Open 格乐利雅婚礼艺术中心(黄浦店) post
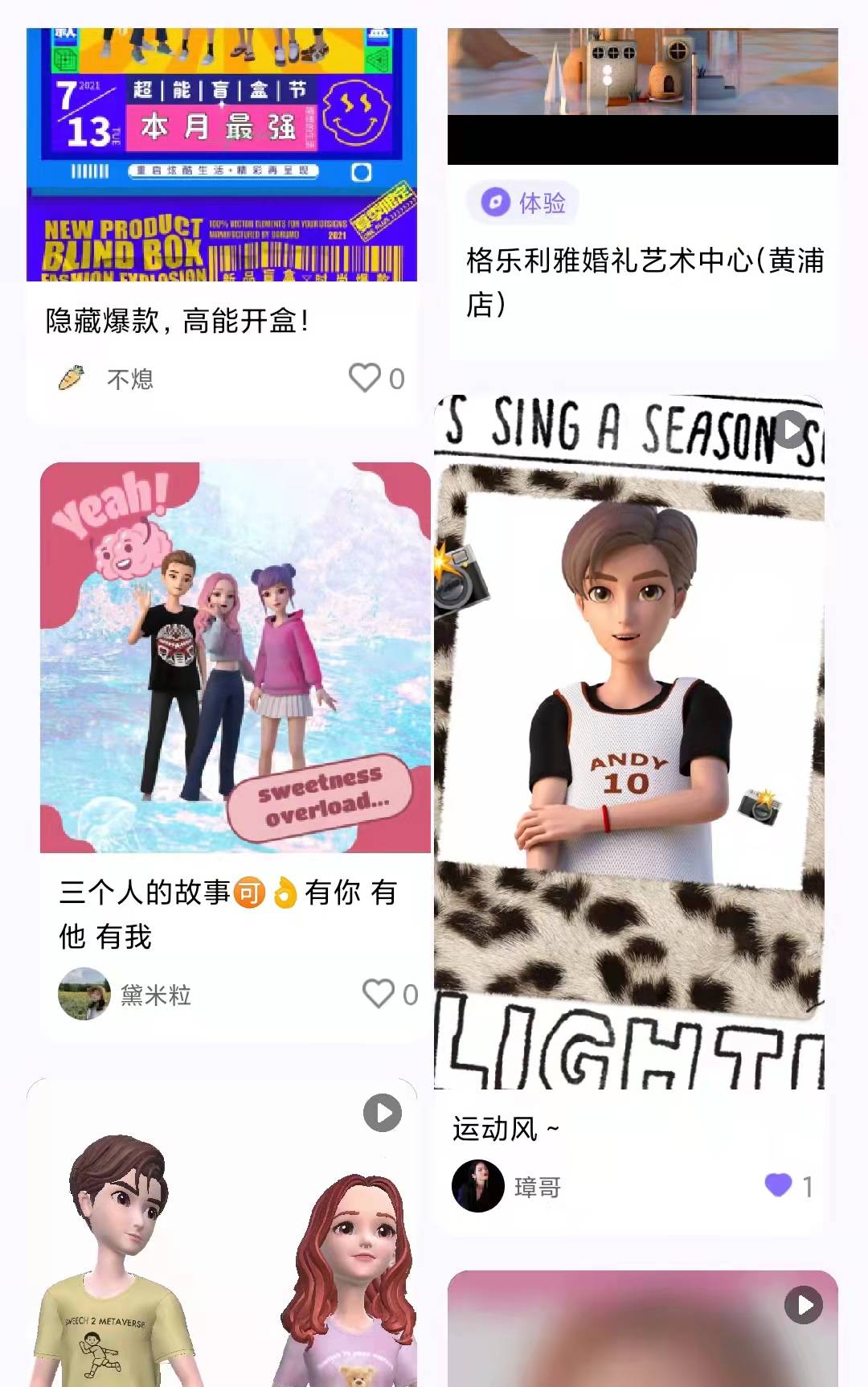The image size is (868, 1387). (640, 284)
